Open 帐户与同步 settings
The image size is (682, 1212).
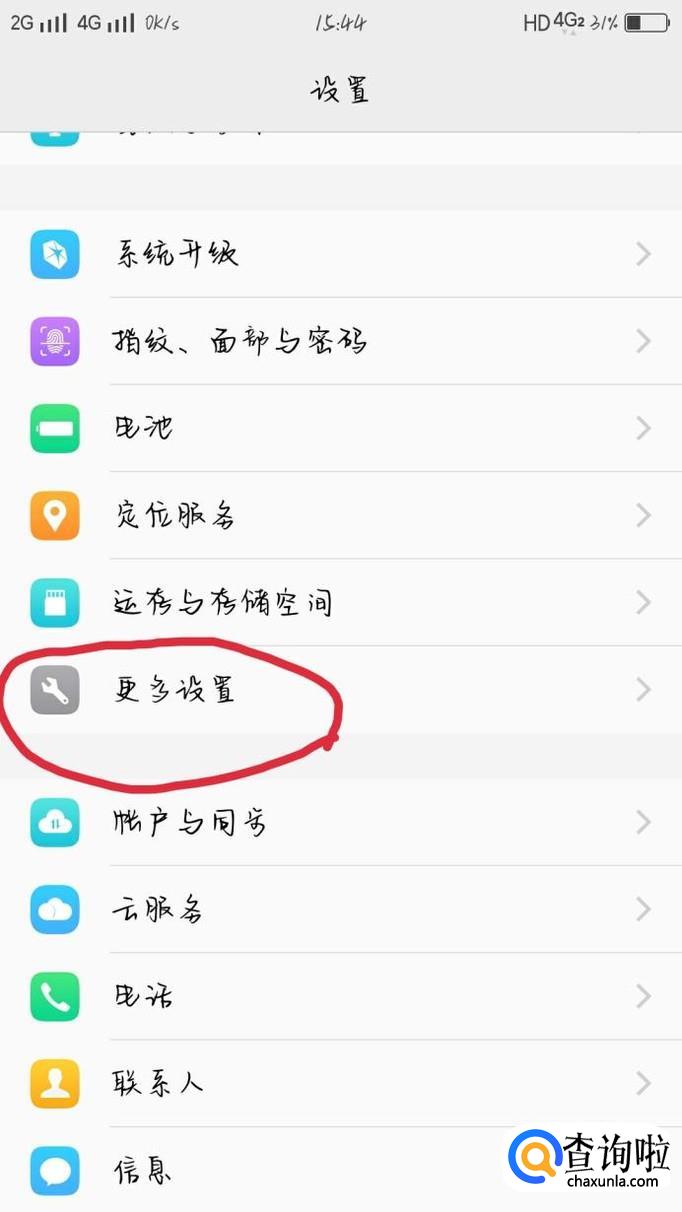coord(340,822)
